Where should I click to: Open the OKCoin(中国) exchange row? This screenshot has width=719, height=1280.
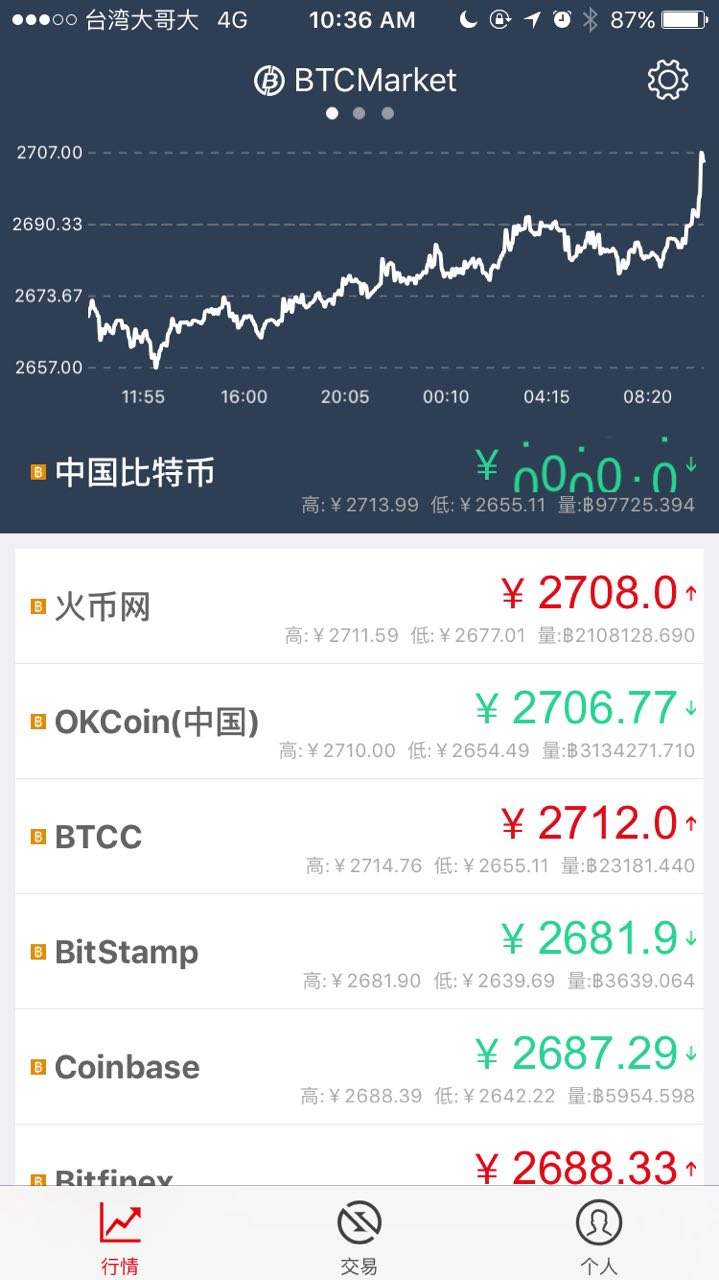(359, 721)
